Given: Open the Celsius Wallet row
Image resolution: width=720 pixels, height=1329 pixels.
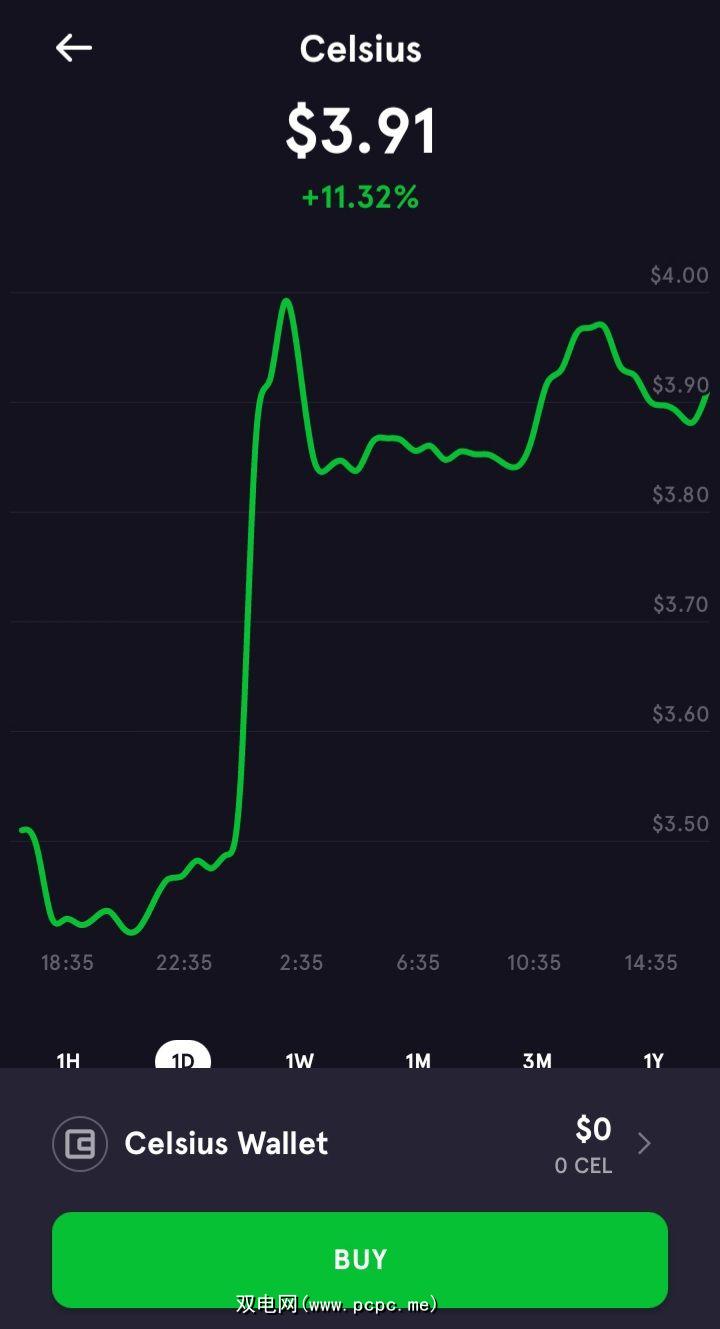Looking at the screenshot, I should pyautogui.click(x=360, y=1144).
